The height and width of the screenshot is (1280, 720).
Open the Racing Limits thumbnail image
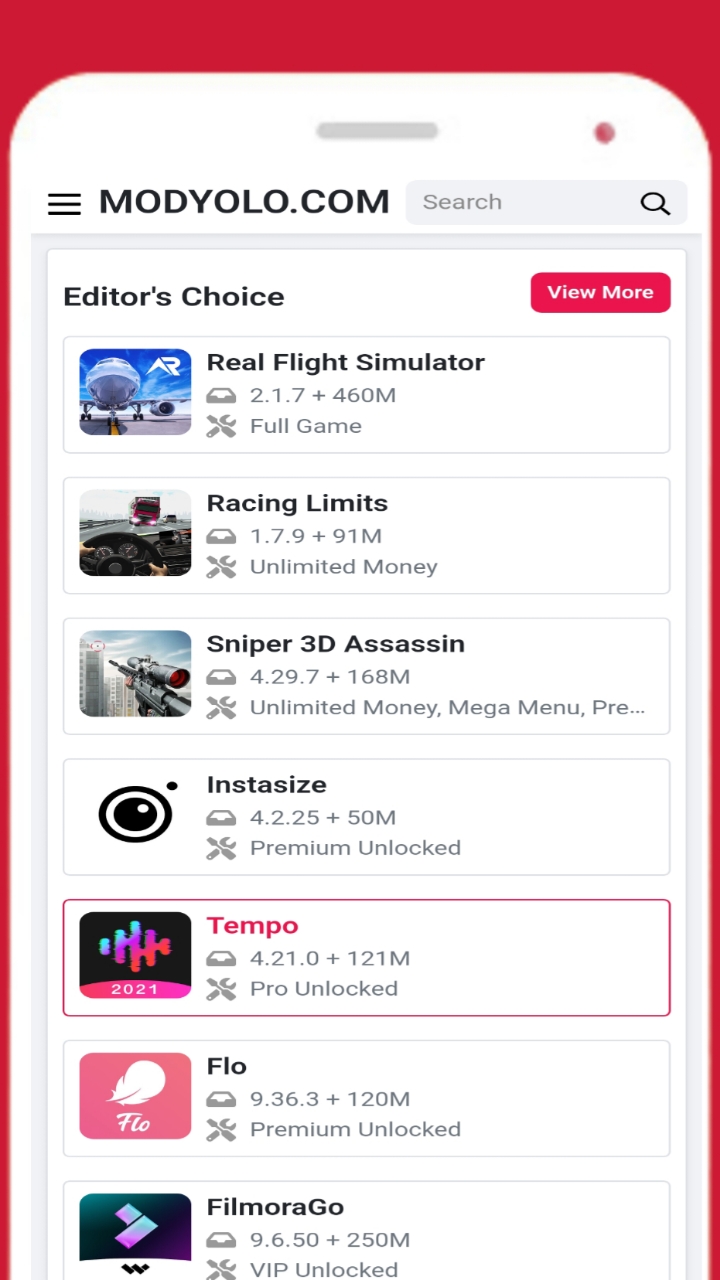[135, 533]
